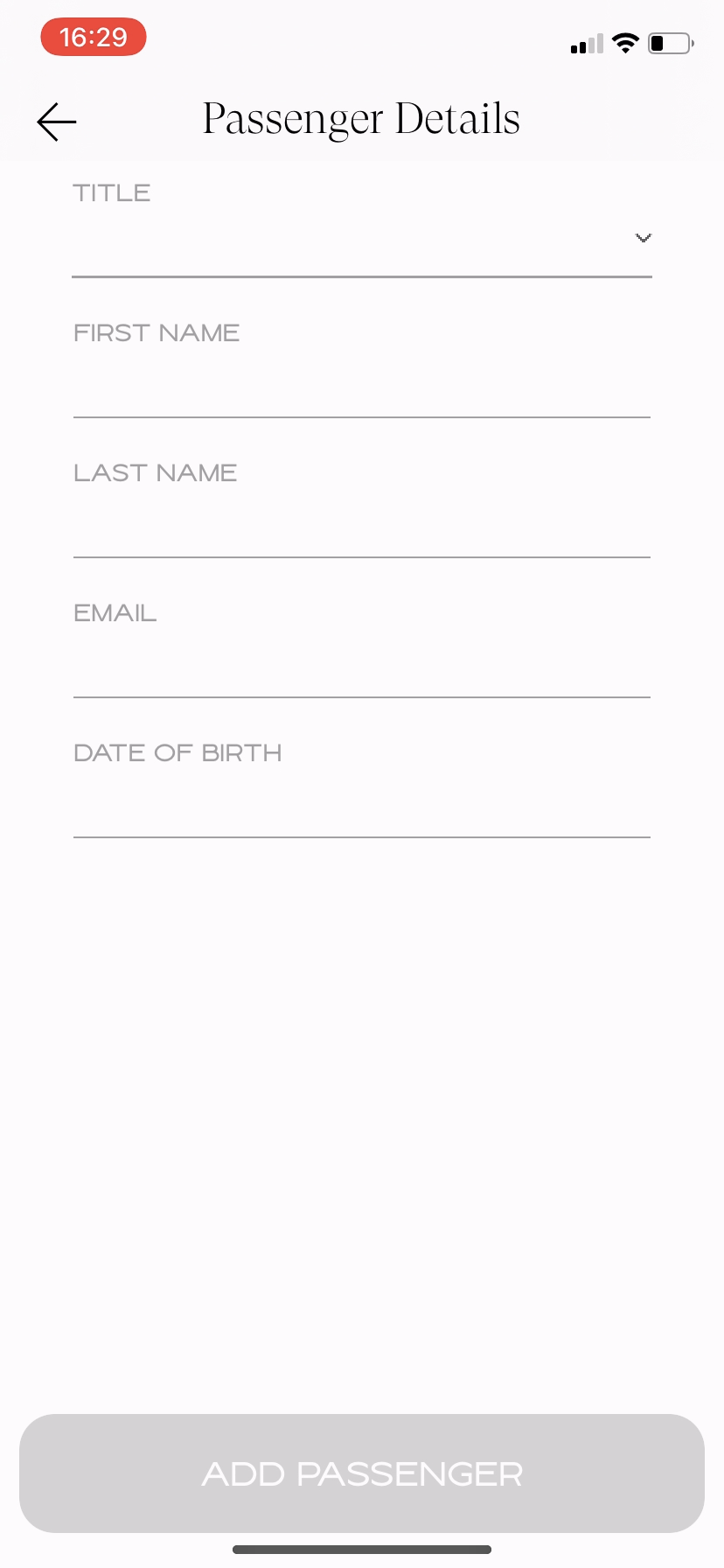The width and height of the screenshot is (724, 1568).
Task: Select the Last Name field
Action: click(x=362, y=525)
